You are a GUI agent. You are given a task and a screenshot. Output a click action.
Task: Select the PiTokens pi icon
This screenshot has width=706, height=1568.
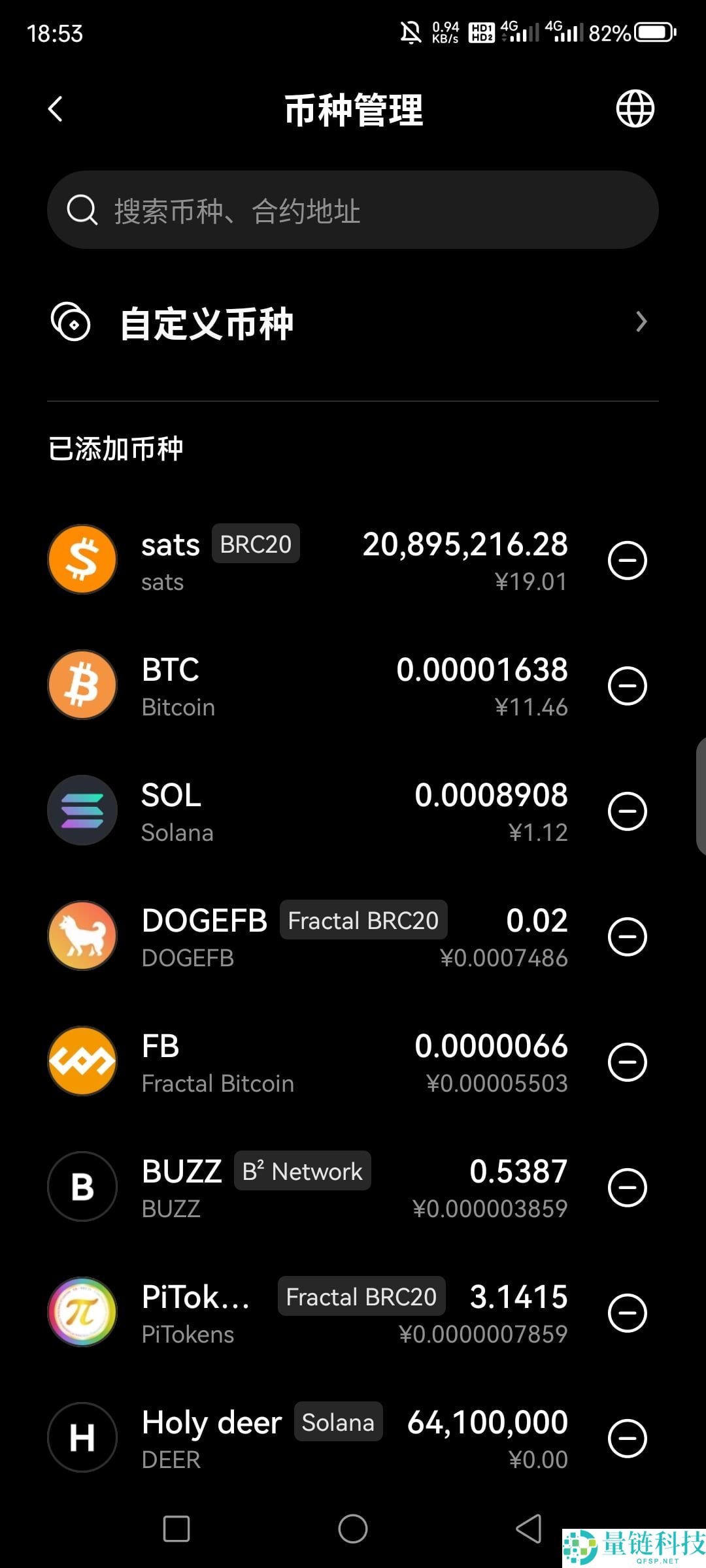point(82,1312)
